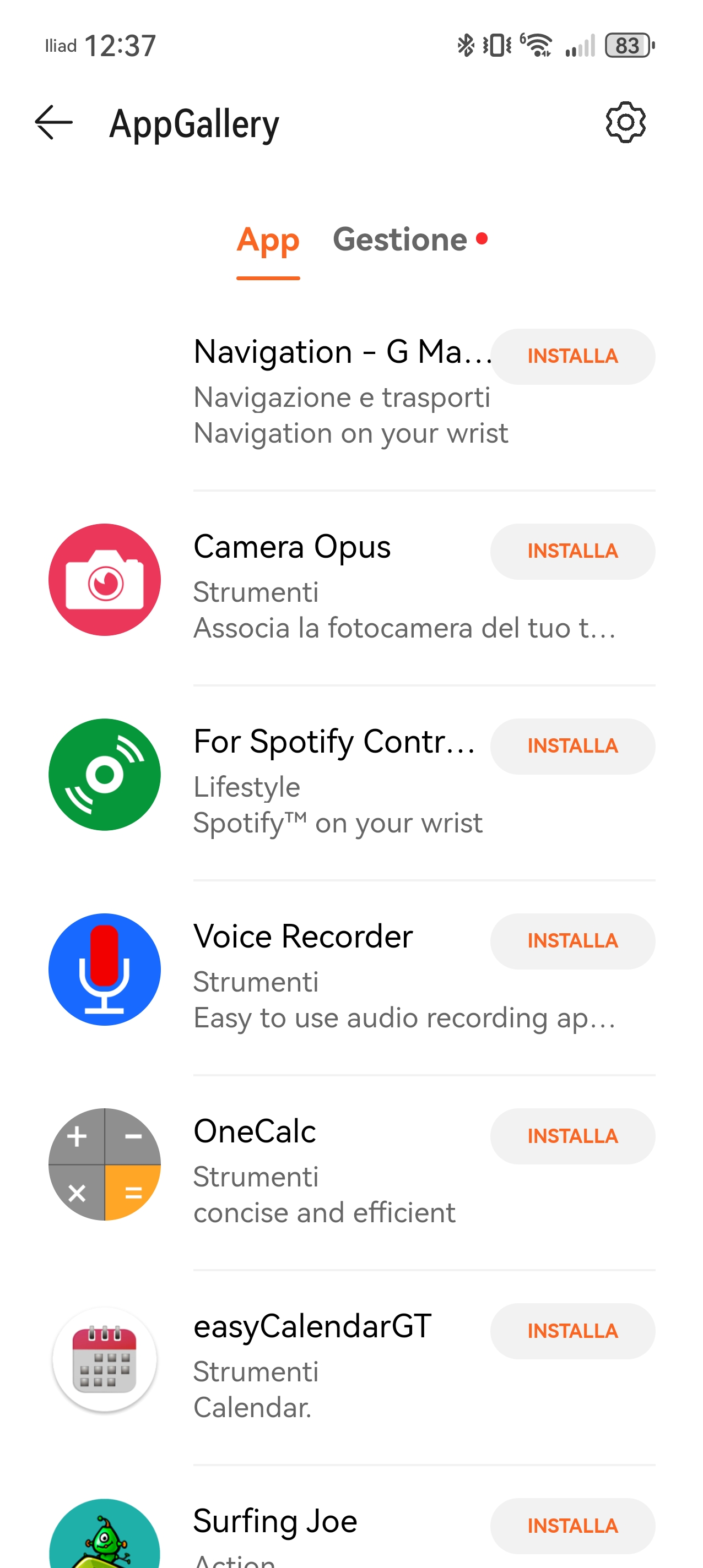The height and width of the screenshot is (1568, 703).
Task: Open AppGallery settings gear
Action: click(x=625, y=123)
